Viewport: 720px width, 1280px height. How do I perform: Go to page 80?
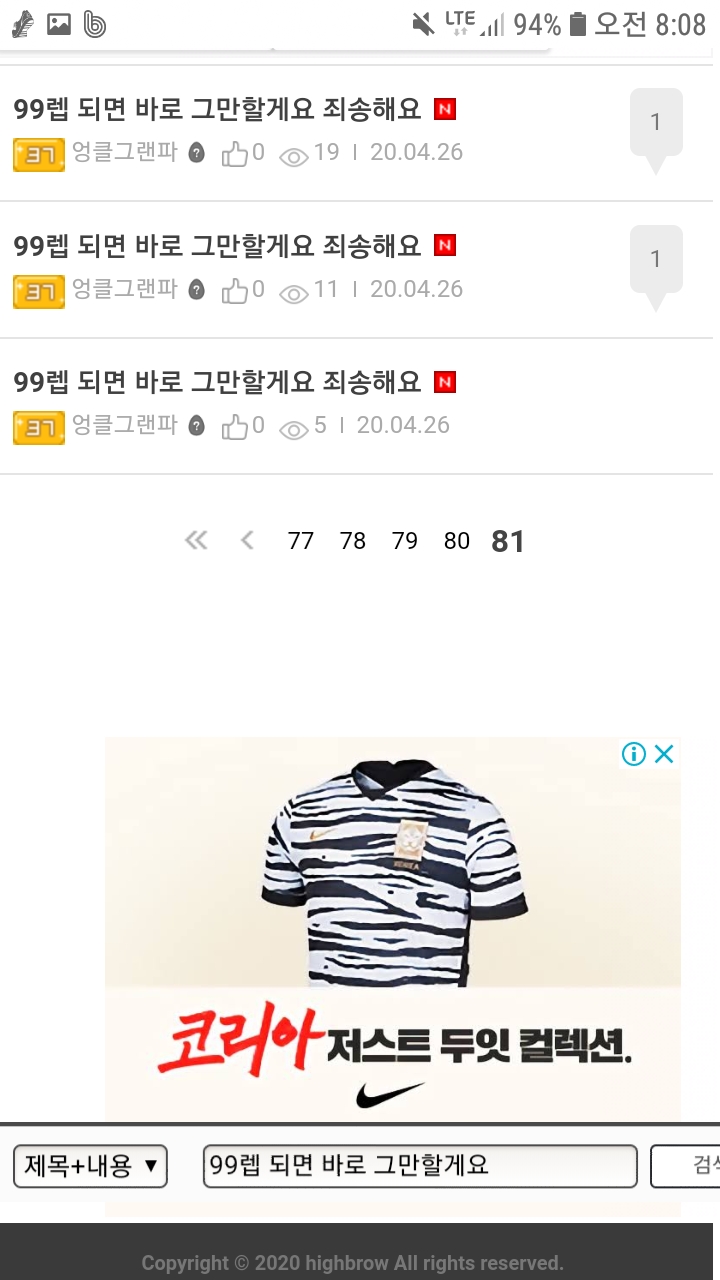tap(457, 541)
